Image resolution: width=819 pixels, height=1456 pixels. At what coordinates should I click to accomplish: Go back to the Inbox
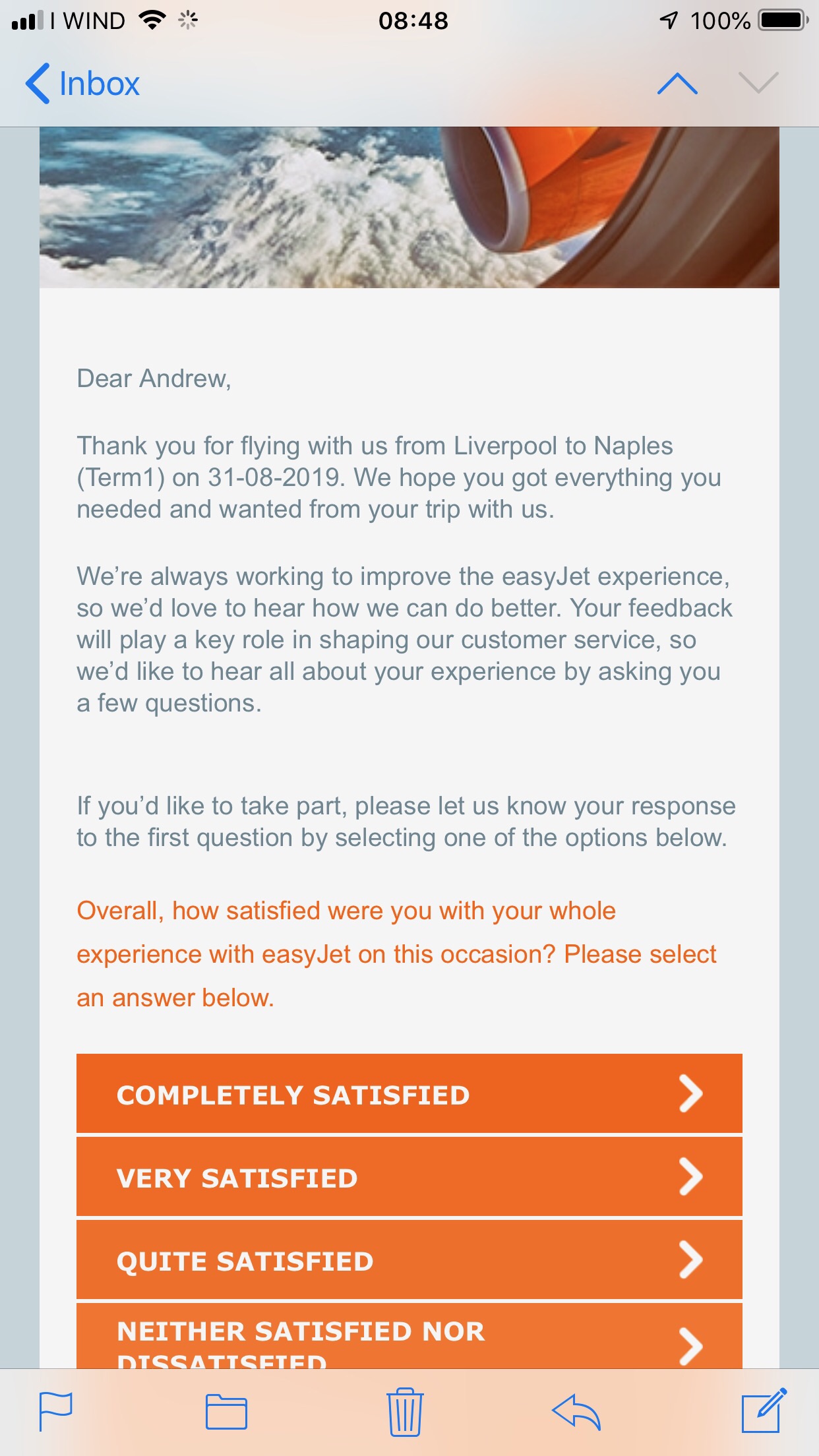click(82, 84)
